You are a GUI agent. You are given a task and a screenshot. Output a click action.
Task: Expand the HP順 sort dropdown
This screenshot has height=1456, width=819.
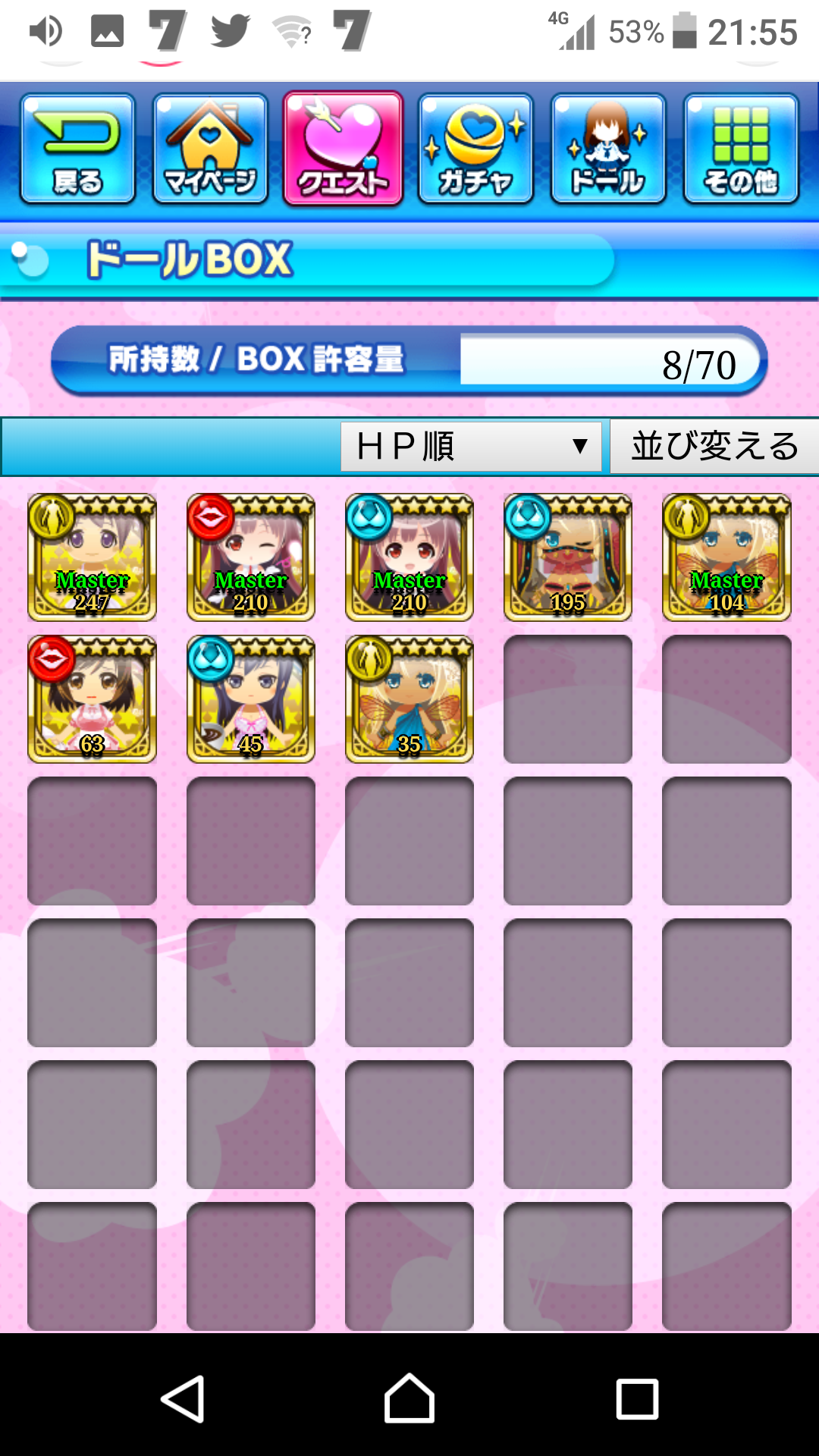point(471,447)
